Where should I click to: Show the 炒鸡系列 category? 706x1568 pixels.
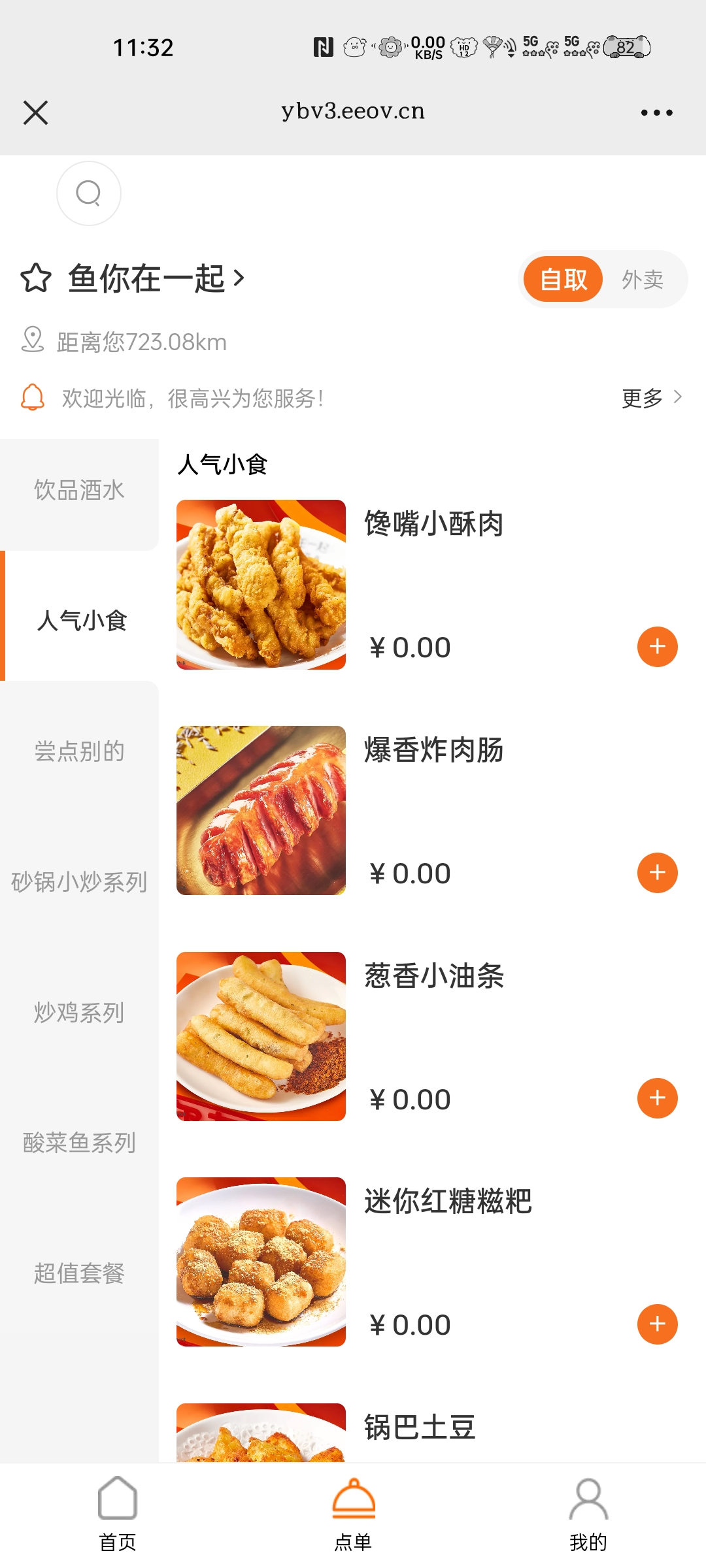point(79,1013)
